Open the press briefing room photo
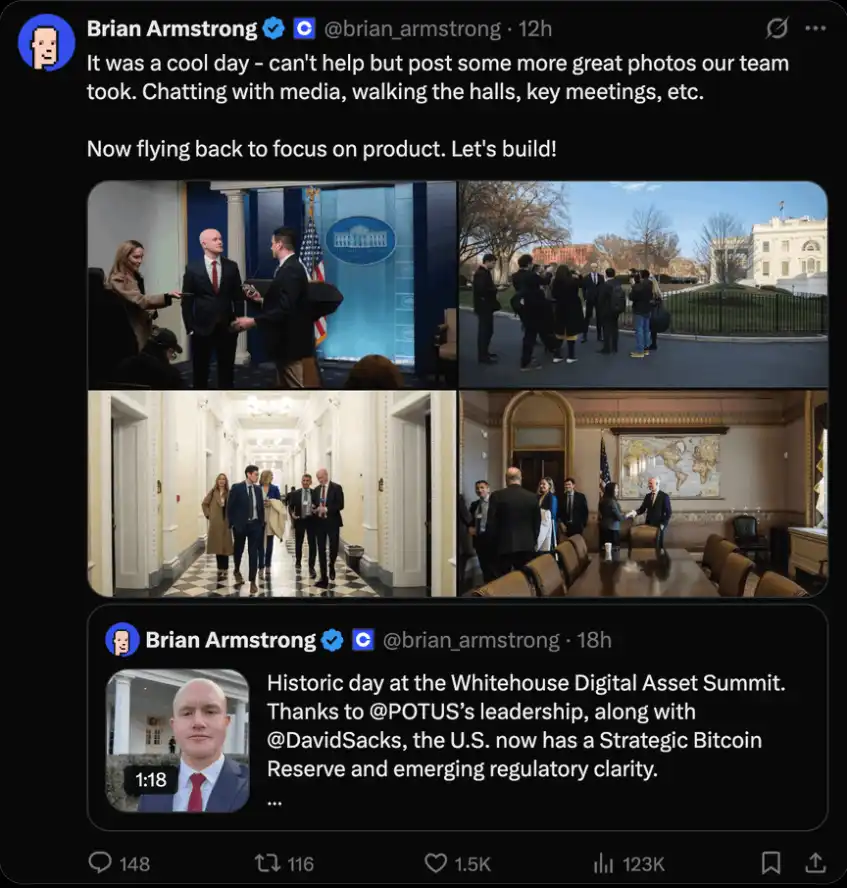The height and width of the screenshot is (888, 847). 271,285
